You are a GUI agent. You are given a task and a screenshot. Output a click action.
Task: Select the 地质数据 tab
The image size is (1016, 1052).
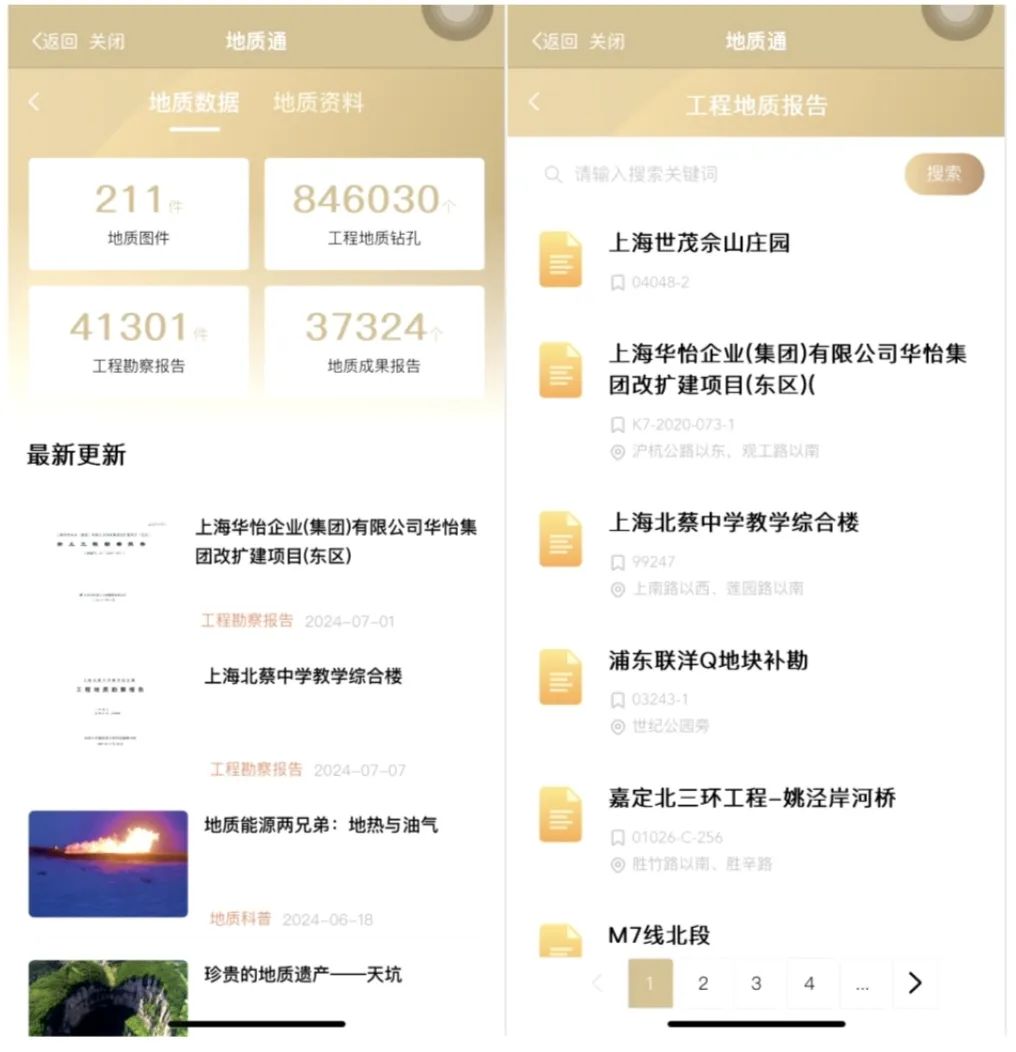coord(194,103)
